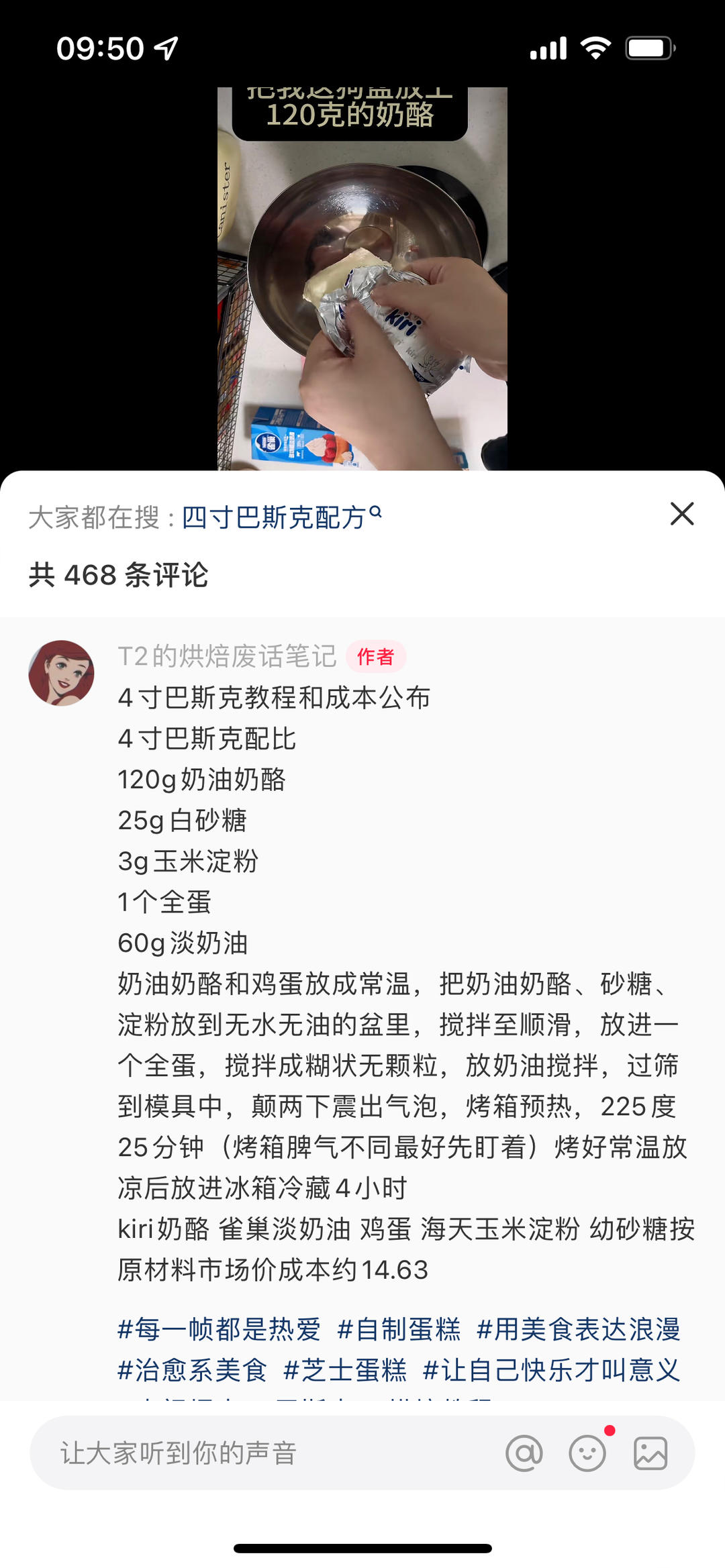
Task: Open the emoji picker in comment box
Action: [x=587, y=1453]
